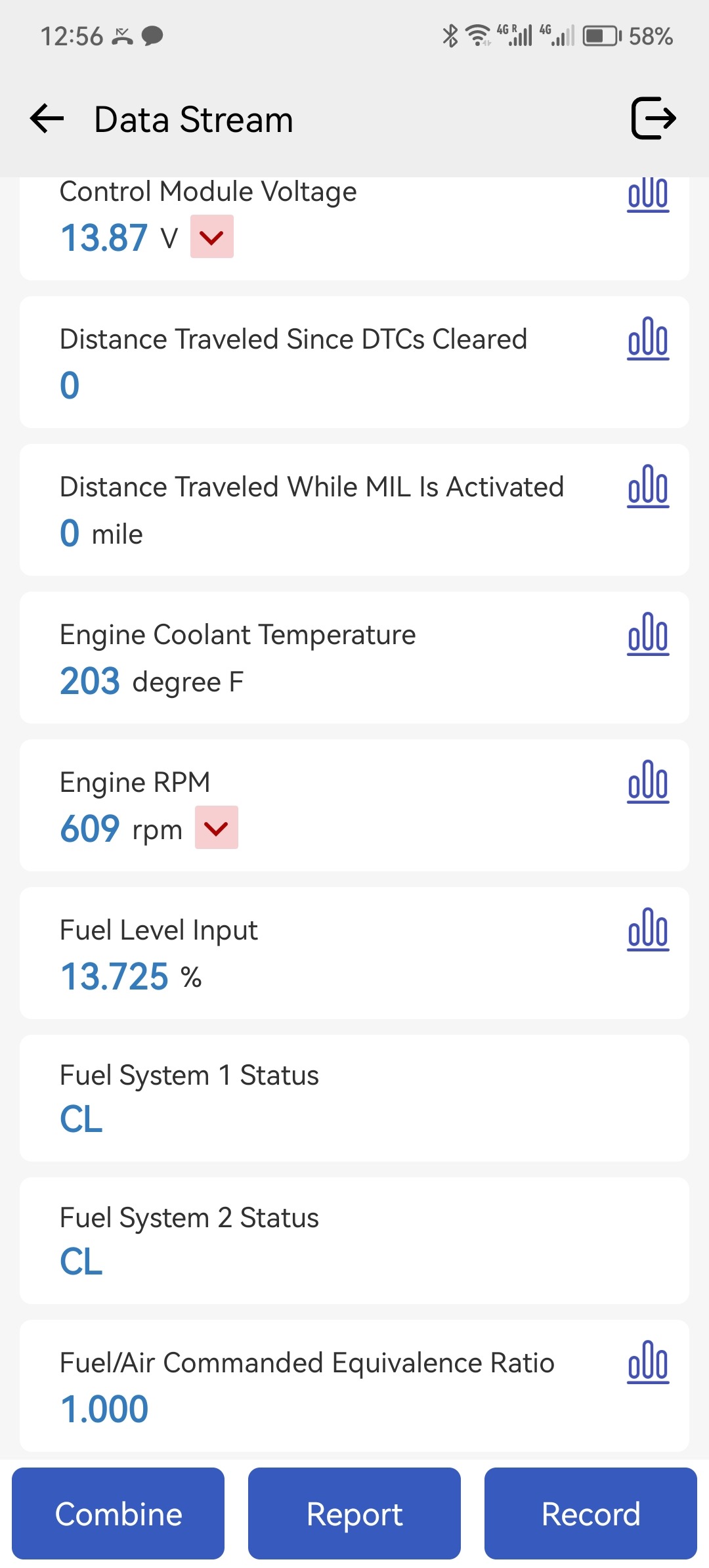This screenshot has height=1568, width=709.
Task: Expand the red chevron beside Control Module Voltage
Action: 212,236
